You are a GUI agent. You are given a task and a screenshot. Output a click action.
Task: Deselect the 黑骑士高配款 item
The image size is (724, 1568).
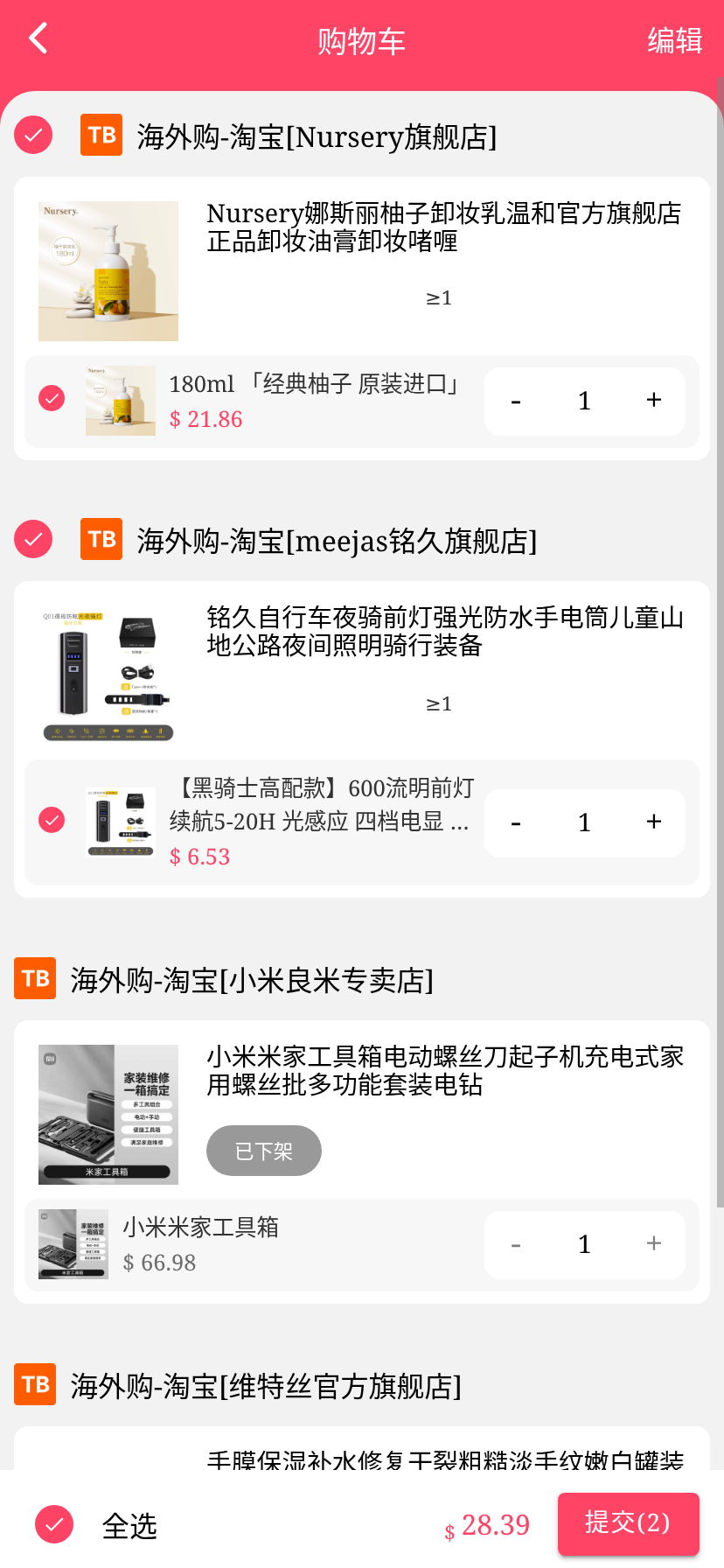52,820
